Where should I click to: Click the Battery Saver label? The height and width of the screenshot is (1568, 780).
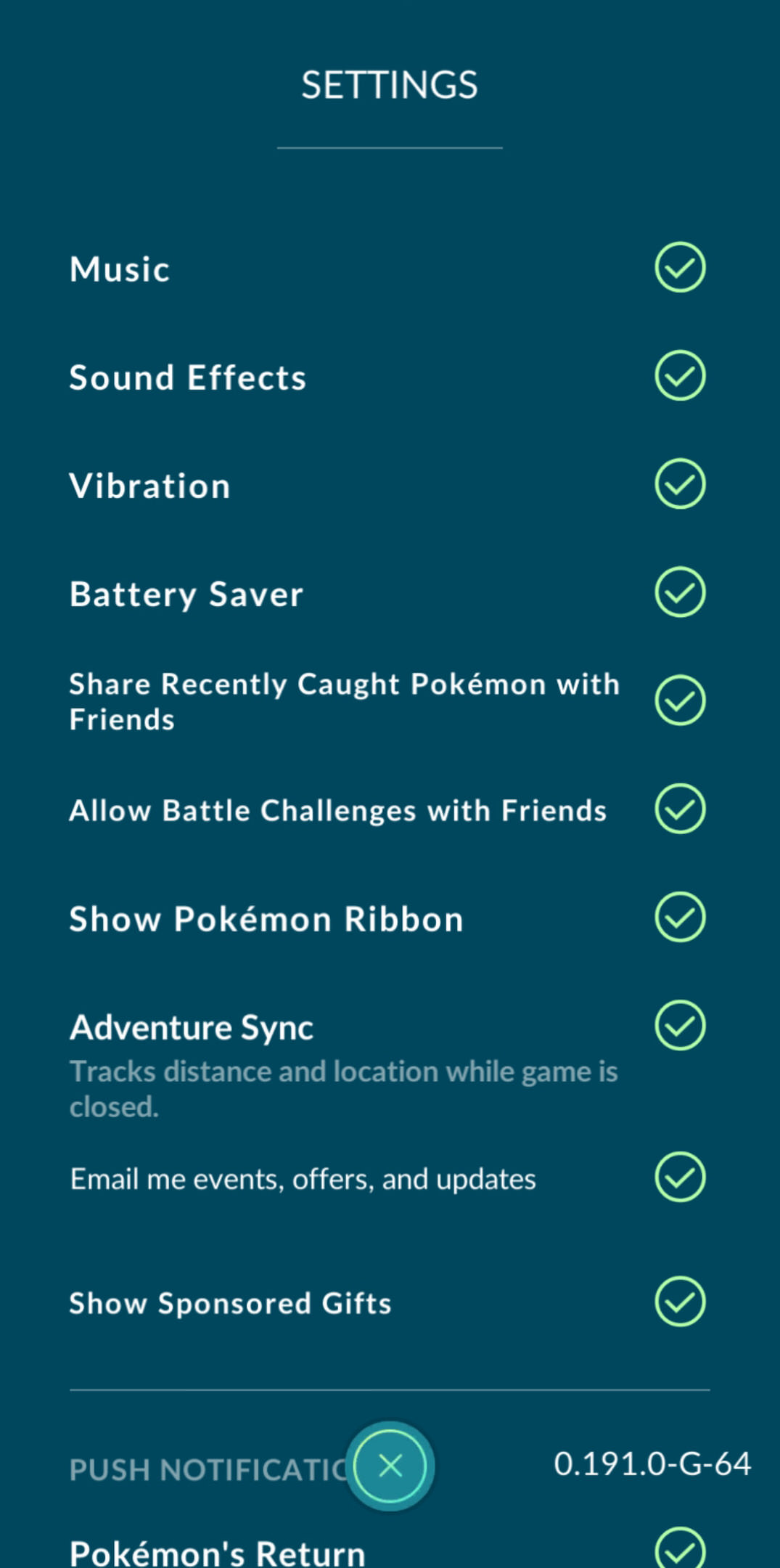[x=185, y=593]
